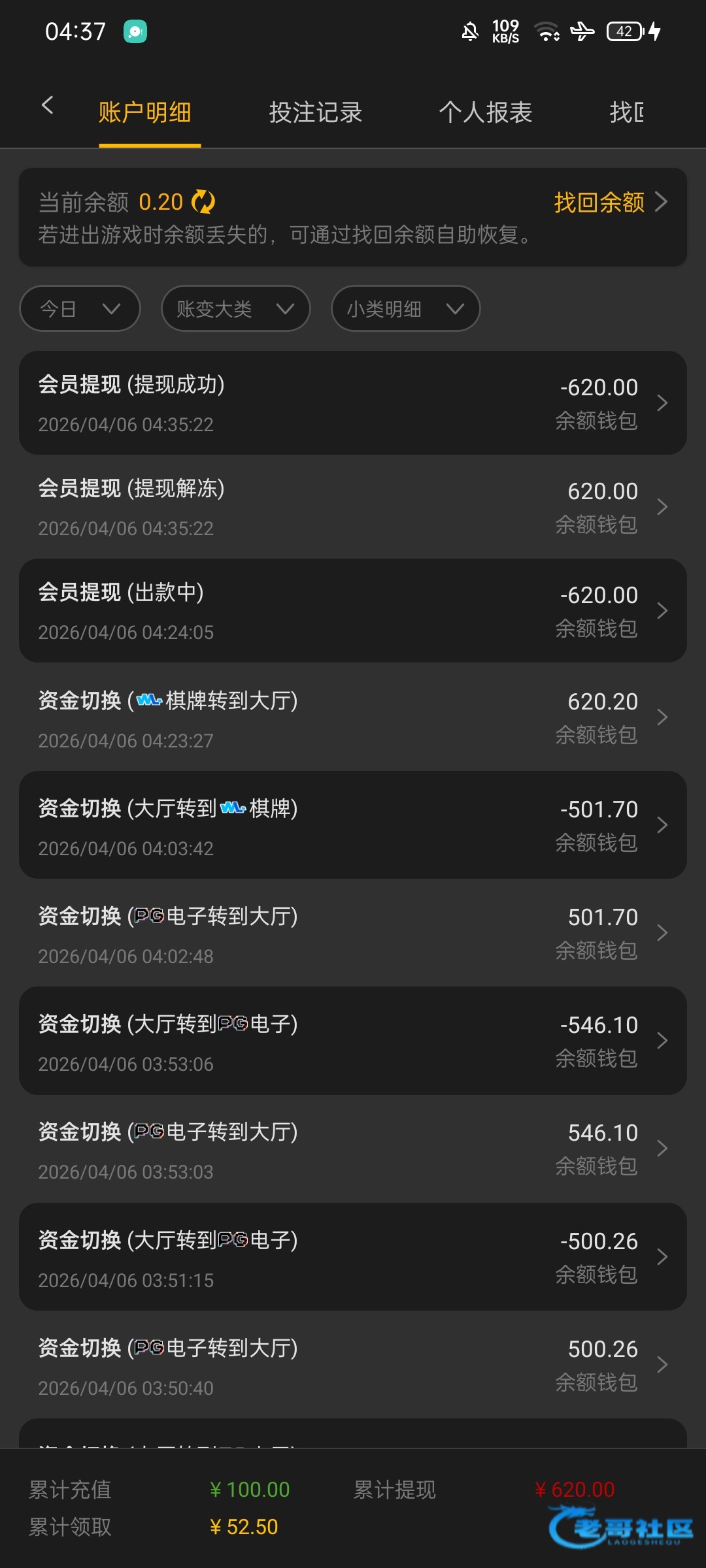Refresh the current balance icon
Screen dimensions: 706x1568
pyautogui.click(x=203, y=202)
